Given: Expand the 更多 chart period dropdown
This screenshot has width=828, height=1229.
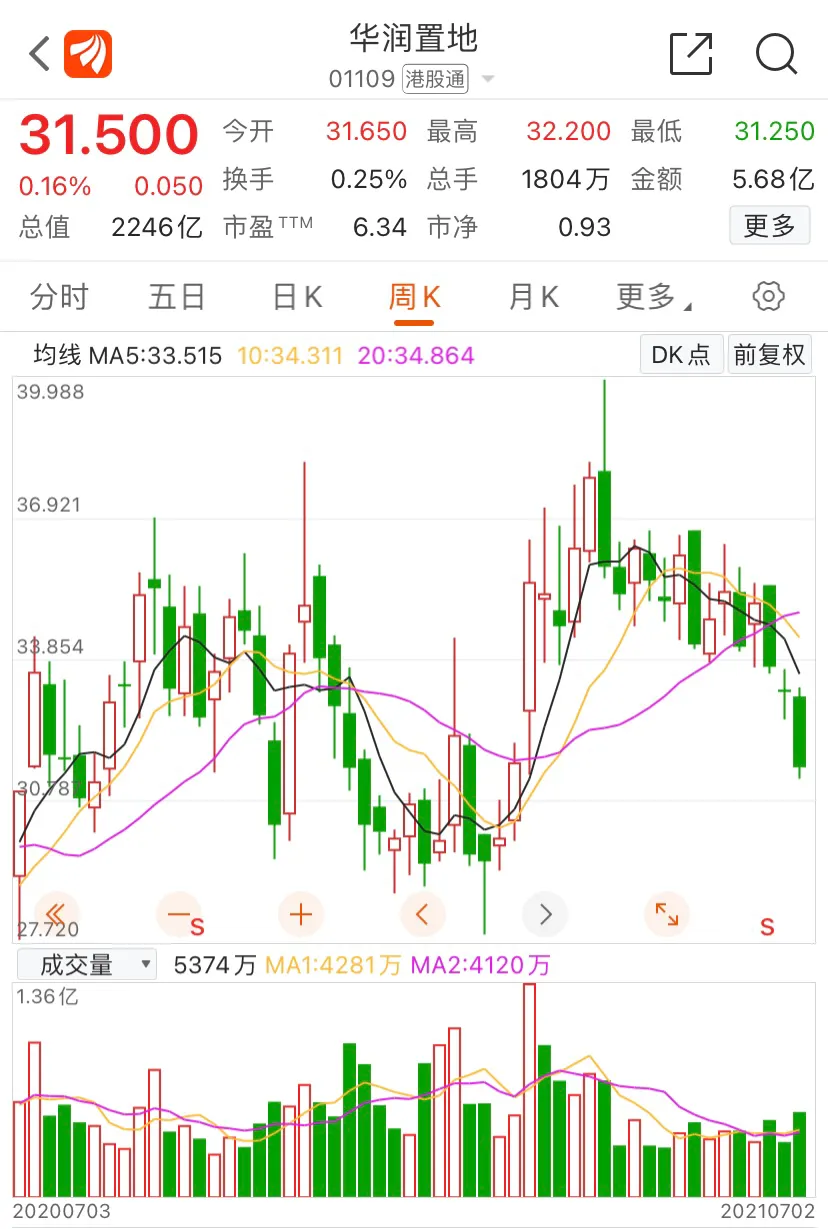Looking at the screenshot, I should pos(654,297).
